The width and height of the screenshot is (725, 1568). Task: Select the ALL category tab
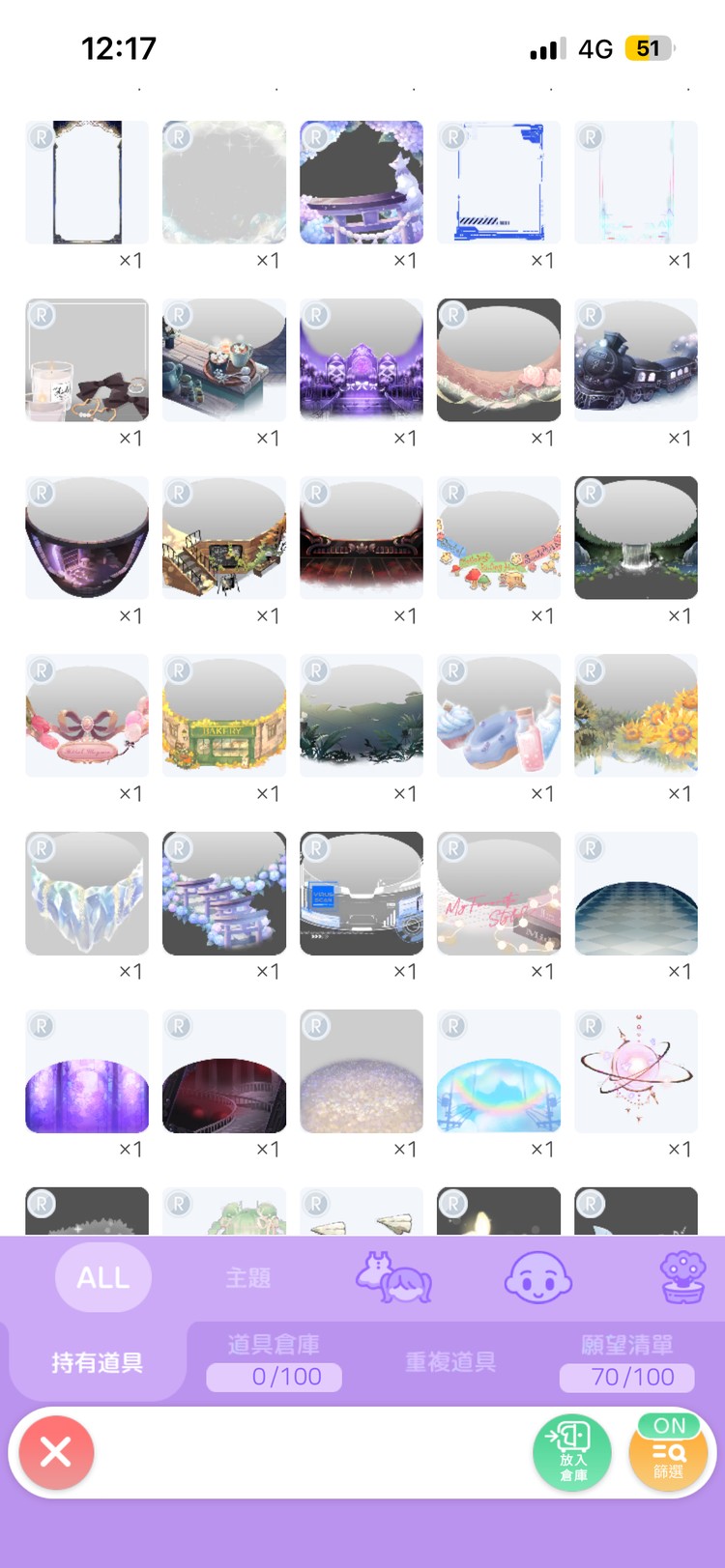tap(103, 1277)
